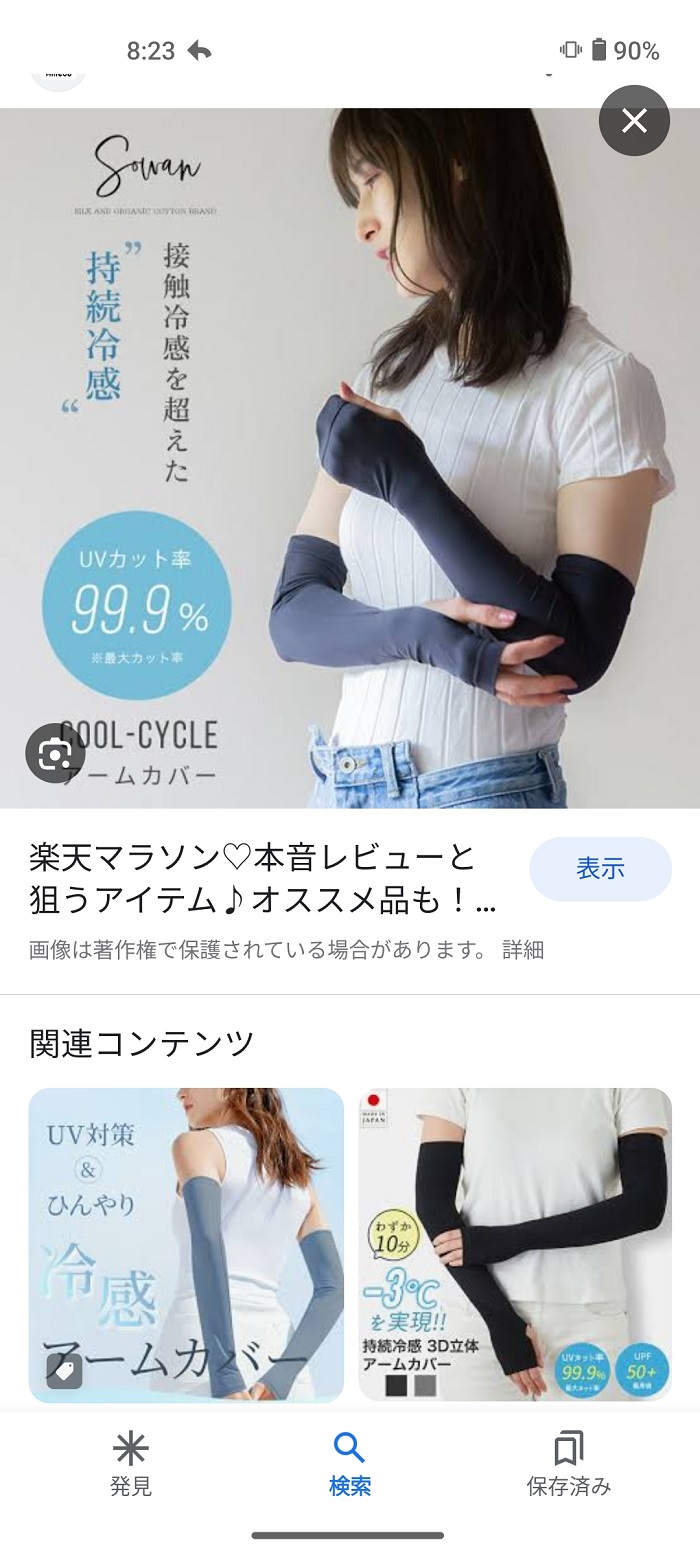Viewport: 700px width, 1555px height.
Task: Tap the 表示 button to visit the page
Action: (600, 869)
